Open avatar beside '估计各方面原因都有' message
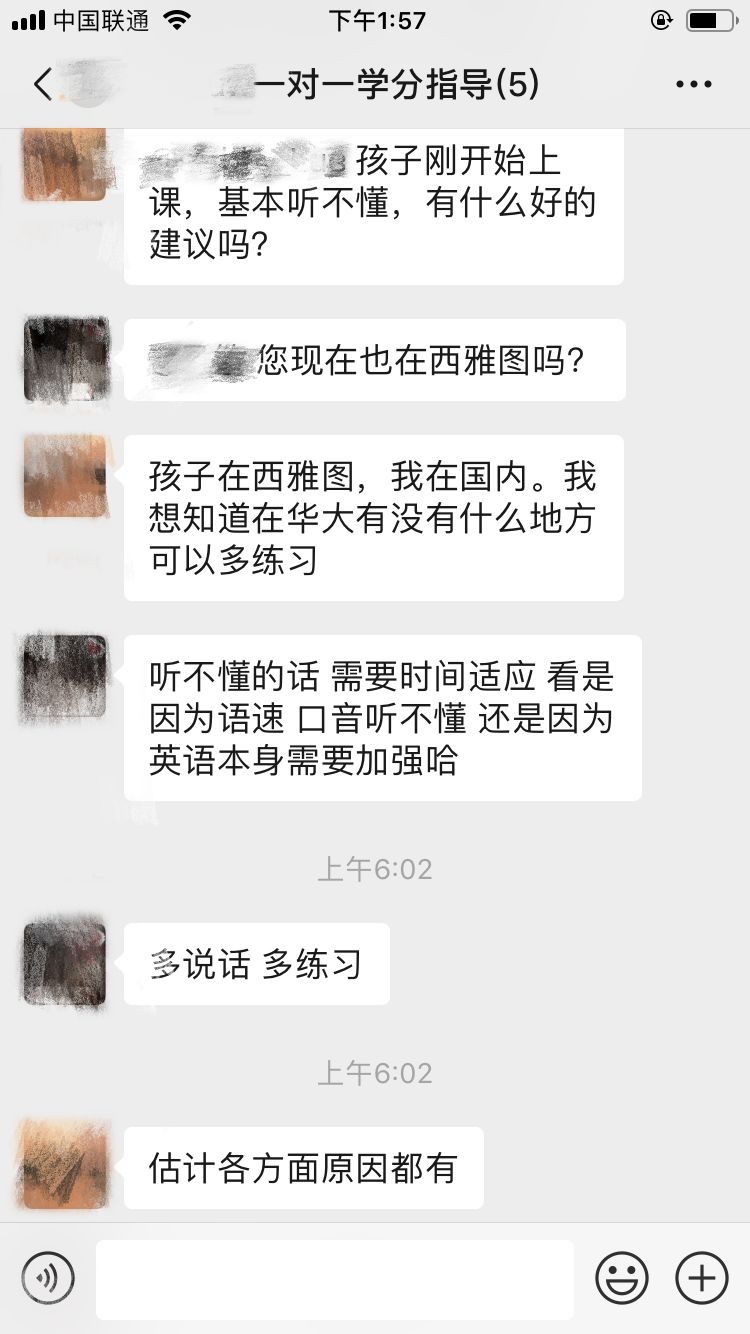750x1334 pixels. 65,1166
